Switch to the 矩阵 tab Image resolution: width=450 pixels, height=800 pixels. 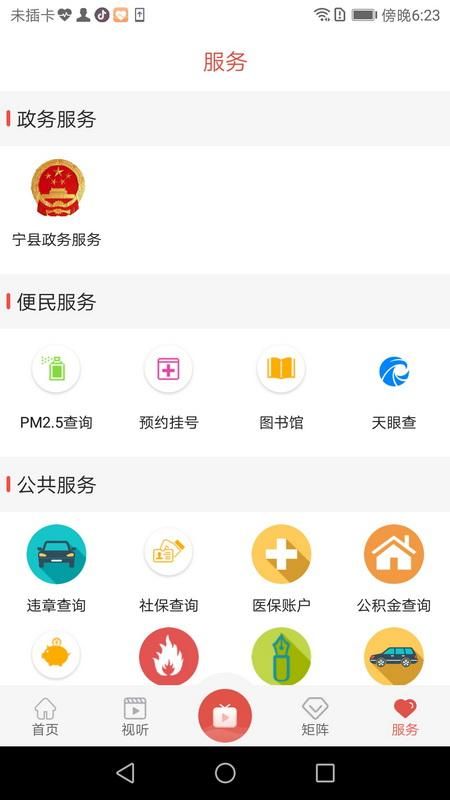pyautogui.click(x=315, y=717)
